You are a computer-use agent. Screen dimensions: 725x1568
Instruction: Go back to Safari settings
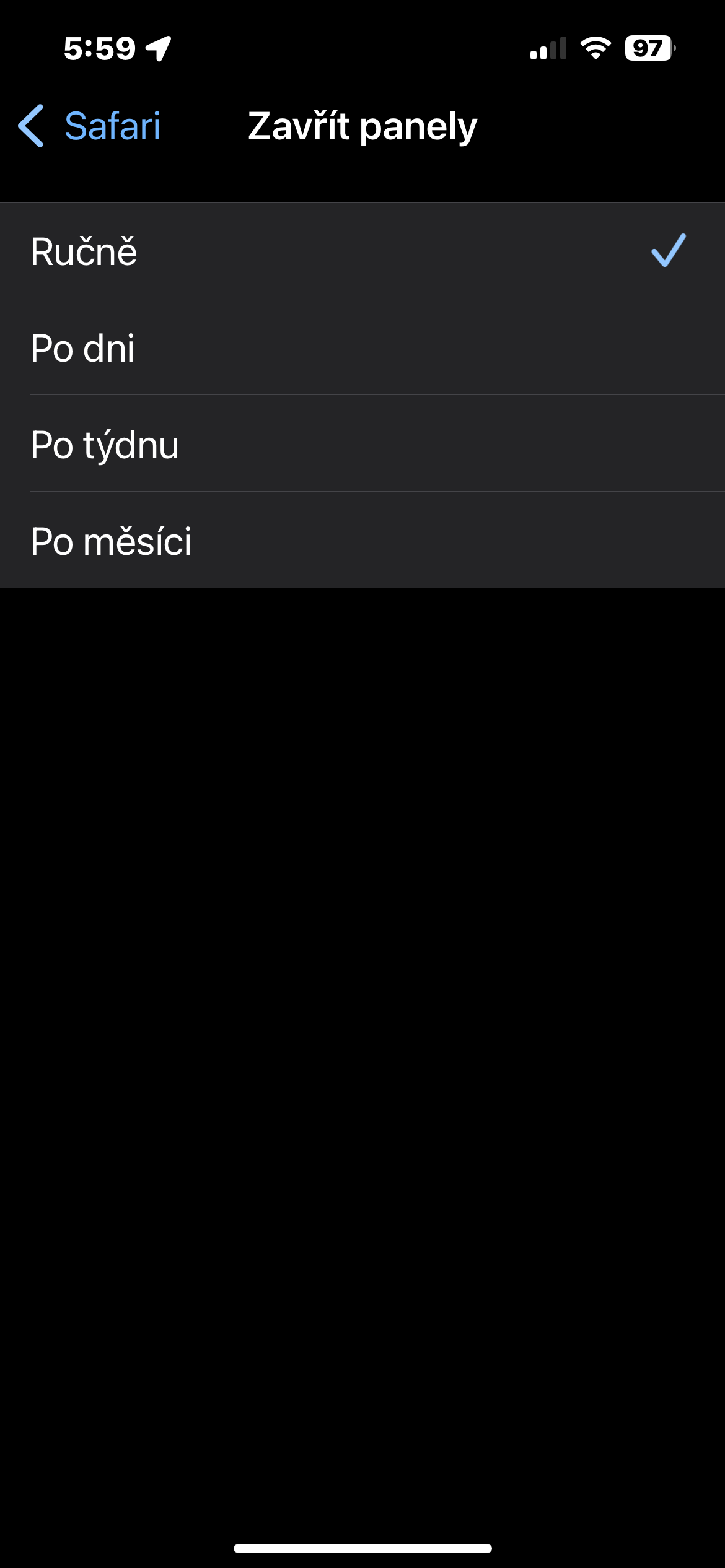[90, 126]
